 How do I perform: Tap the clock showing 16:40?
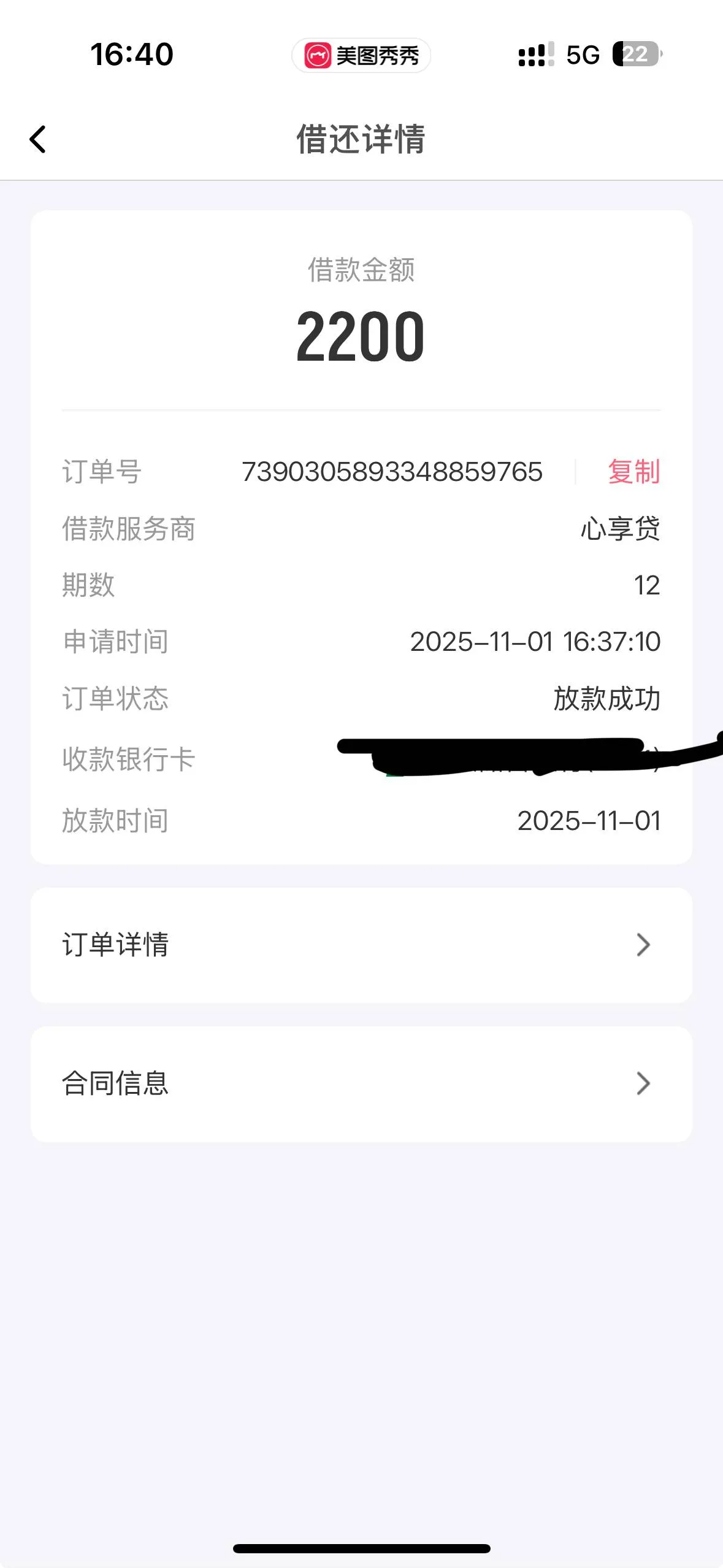pos(130,55)
